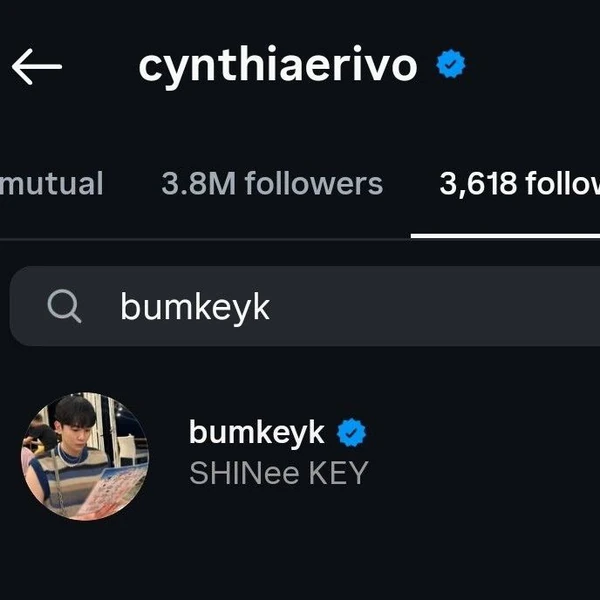
Task: Switch to the mutual tab
Action: pos(52,184)
